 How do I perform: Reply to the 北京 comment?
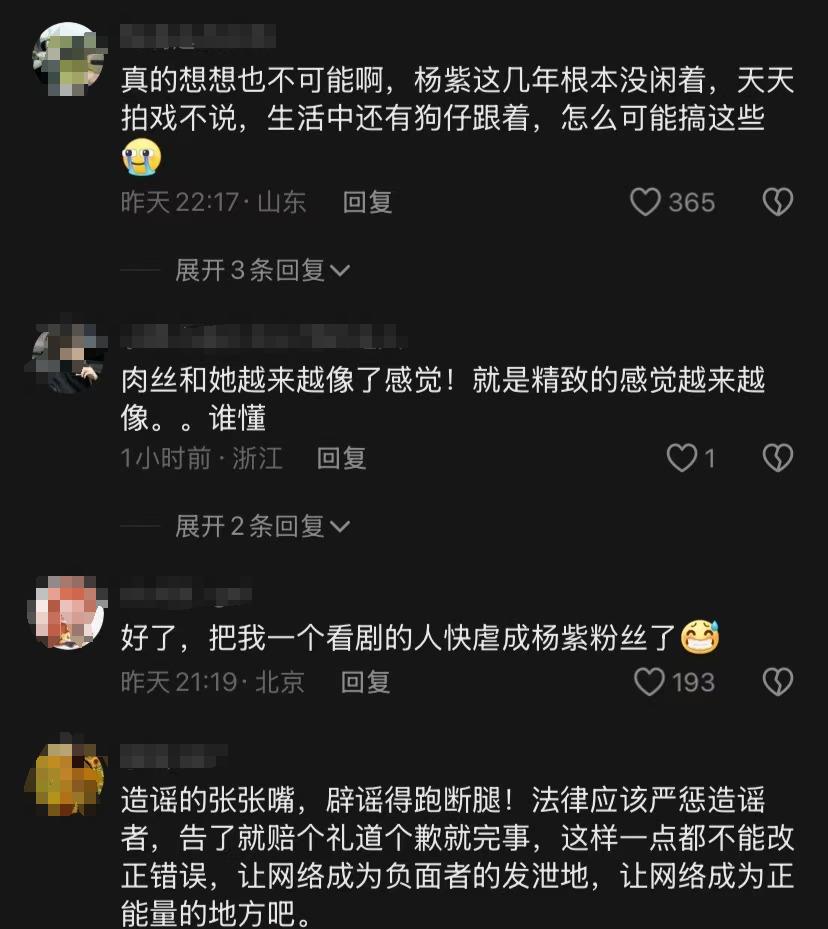tap(365, 682)
